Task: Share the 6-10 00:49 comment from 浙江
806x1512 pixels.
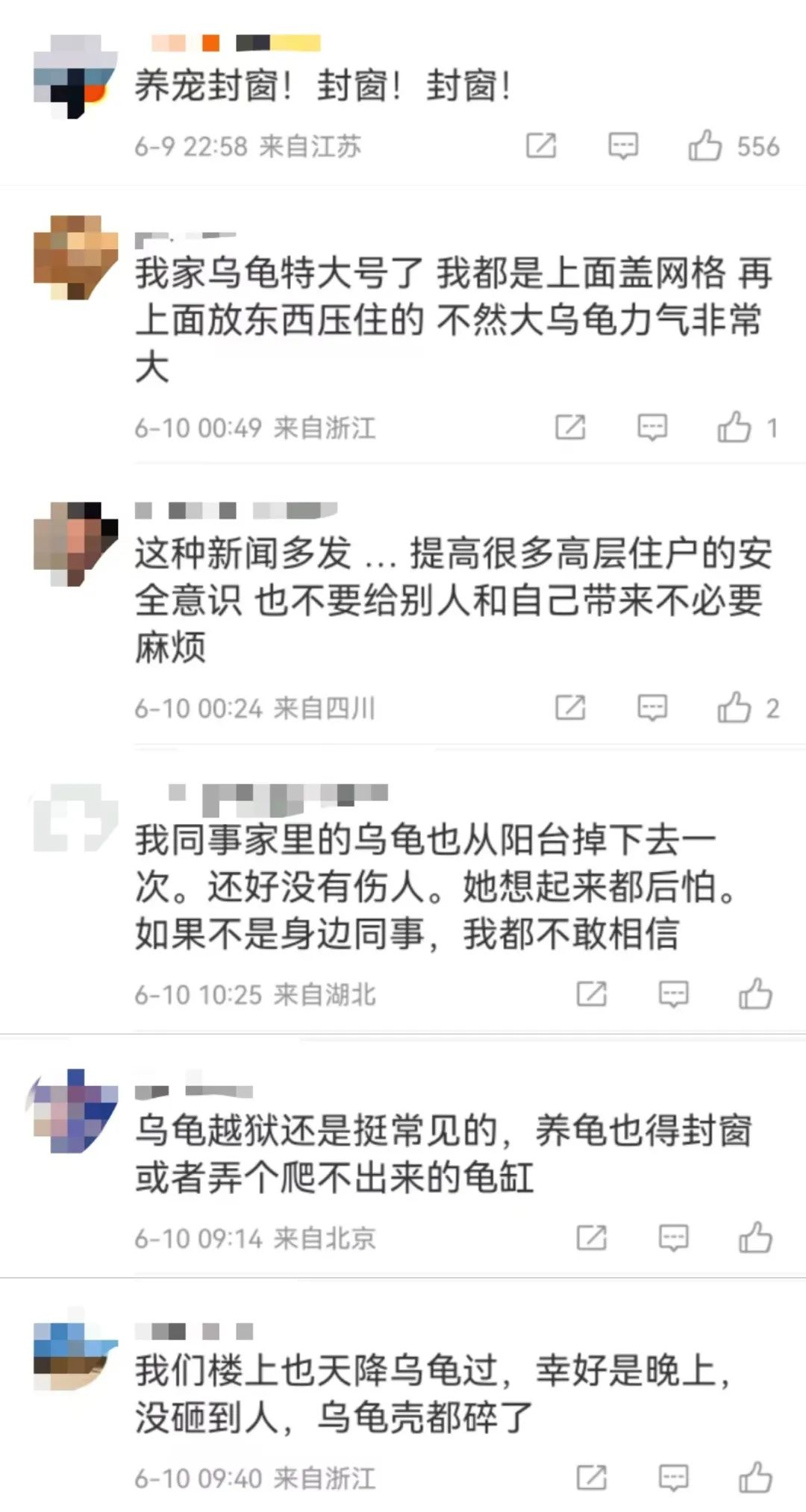Action: pyautogui.click(x=570, y=427)
